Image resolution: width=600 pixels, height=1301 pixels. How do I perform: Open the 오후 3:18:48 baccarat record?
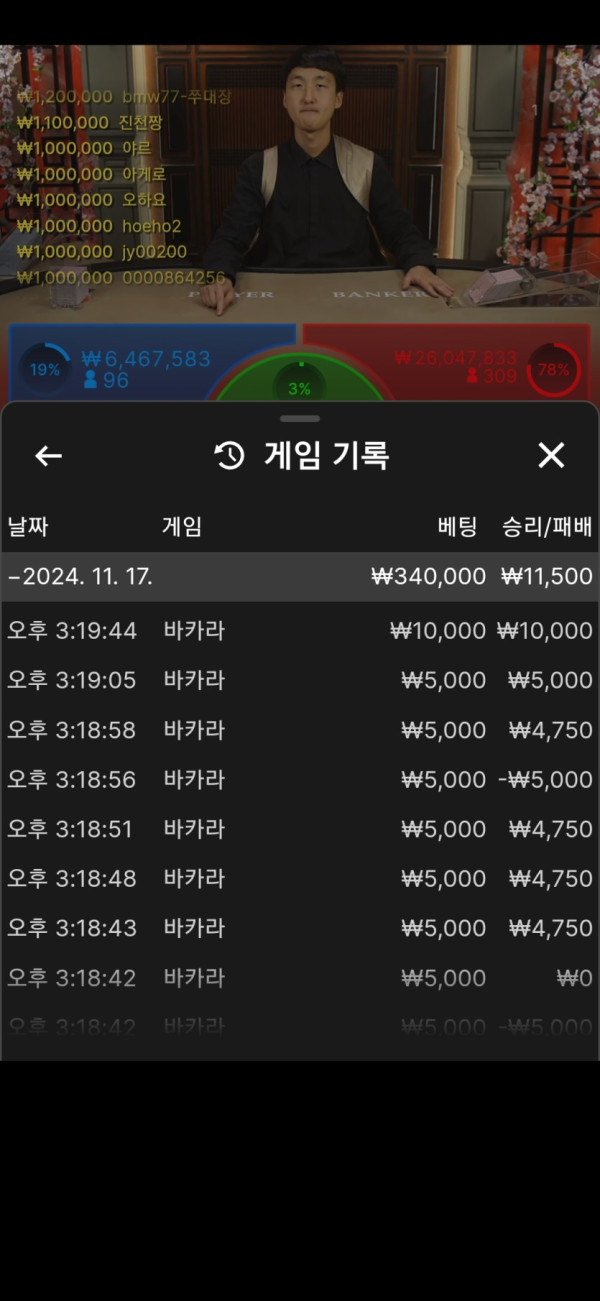point(300,879)
